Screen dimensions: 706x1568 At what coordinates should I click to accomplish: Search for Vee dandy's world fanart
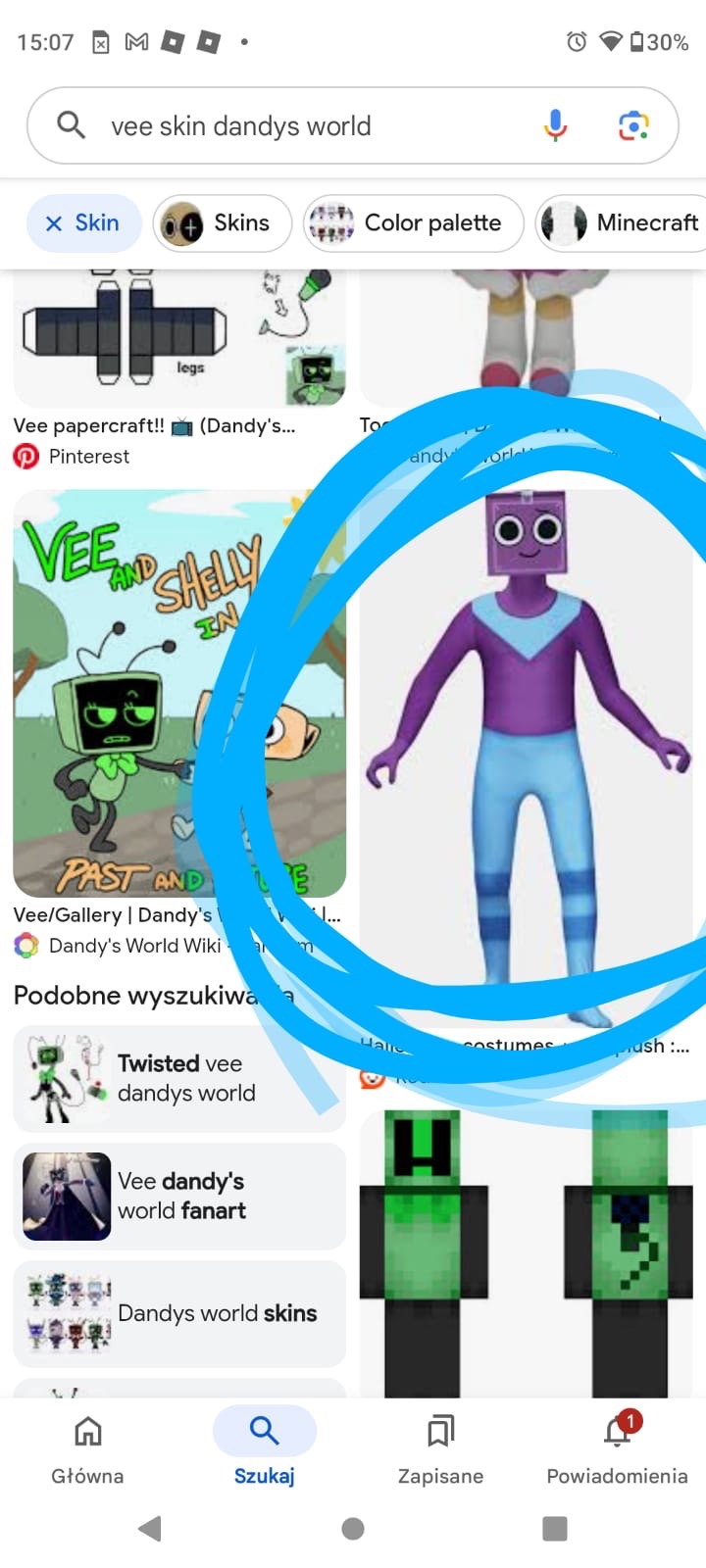coord(179,1196)
